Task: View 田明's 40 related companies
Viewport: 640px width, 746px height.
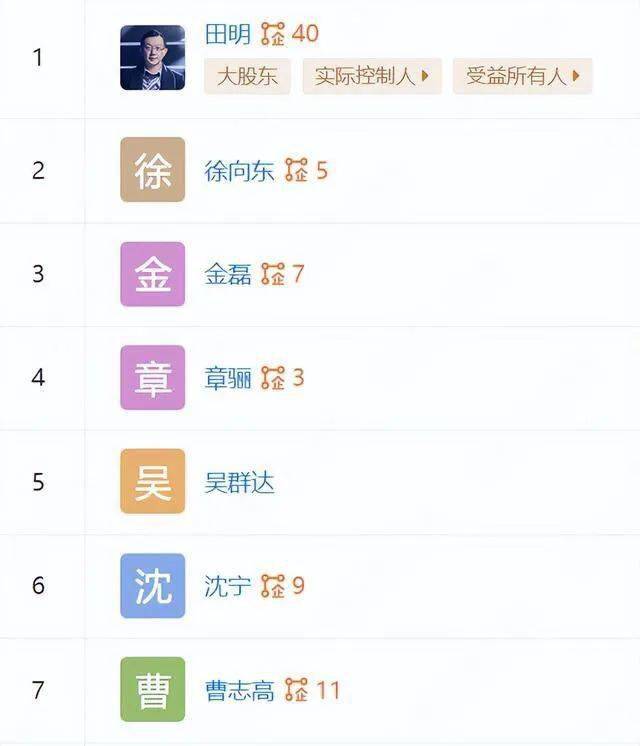Action: pyautogui.click(x=289, y=34)
